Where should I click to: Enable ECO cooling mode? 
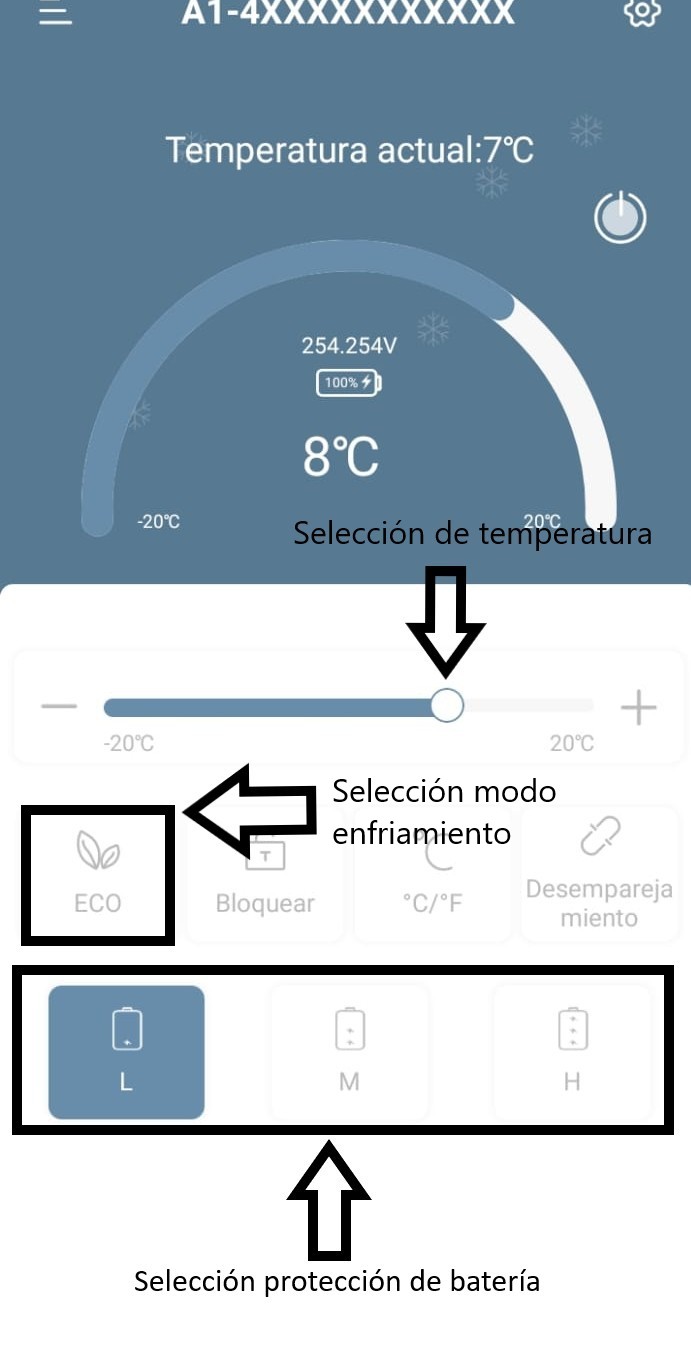point(98,875)
